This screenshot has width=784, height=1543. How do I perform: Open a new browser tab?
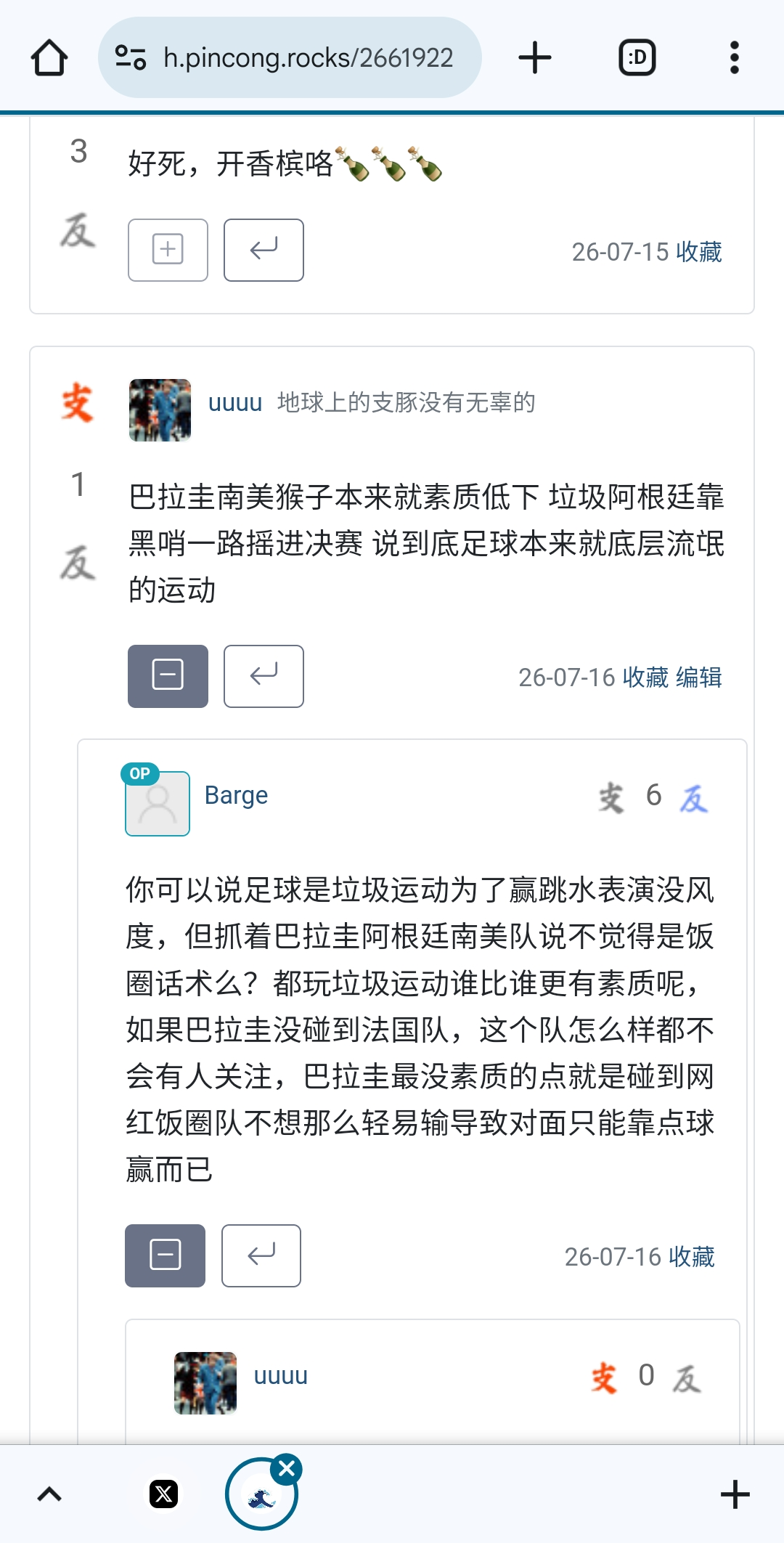pos(535,57)
